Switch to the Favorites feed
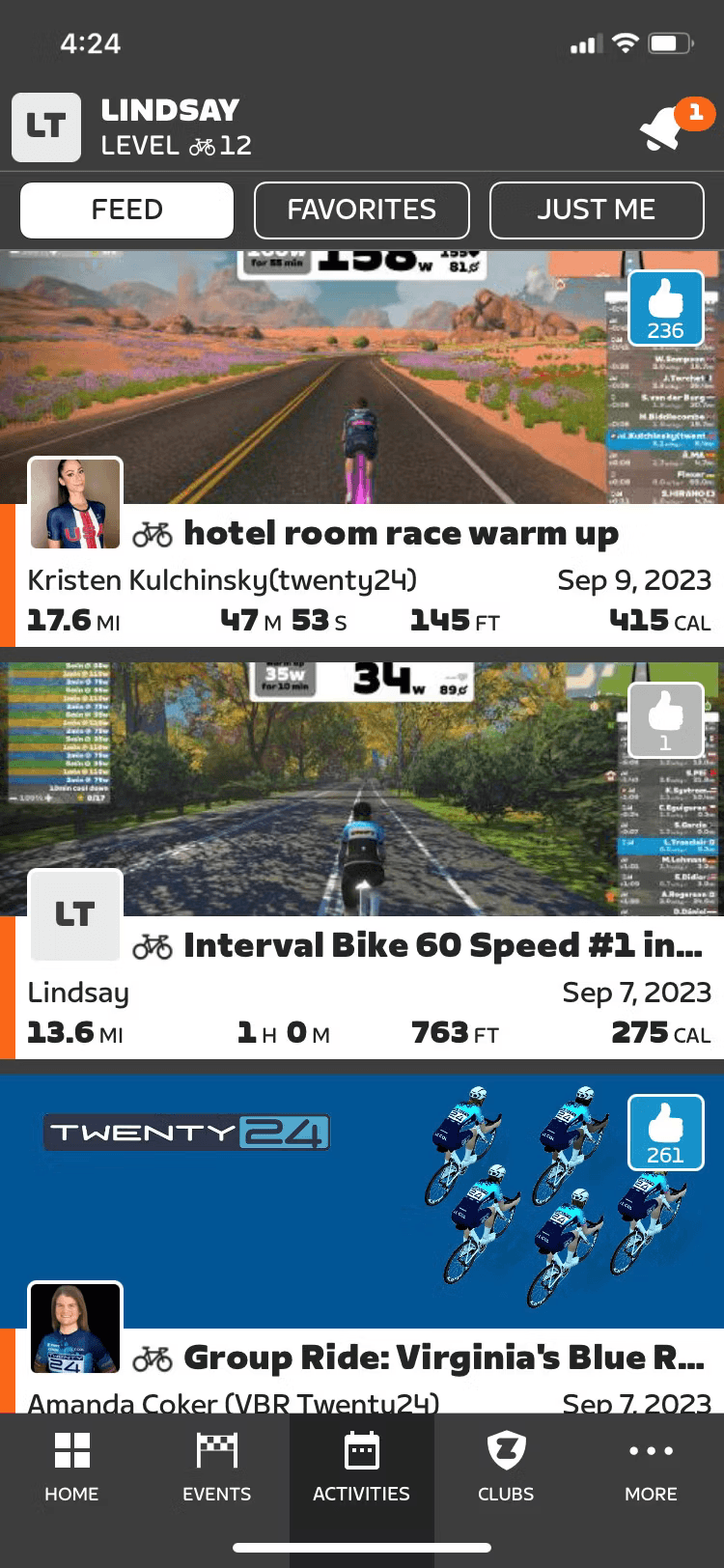This screenshot has height=1568, width=724. (361, 210)
